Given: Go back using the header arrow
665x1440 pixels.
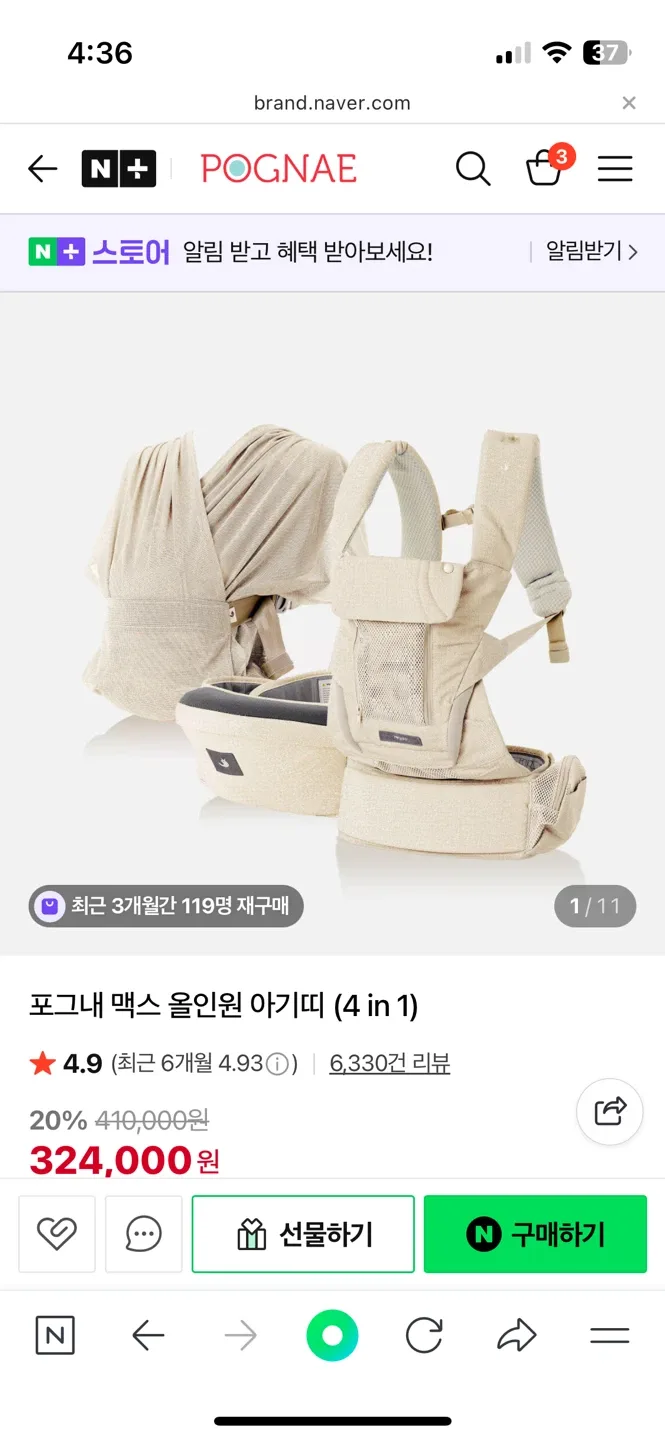Looking at the screenshot, I should pyautogui.click(x=42, y=168).
